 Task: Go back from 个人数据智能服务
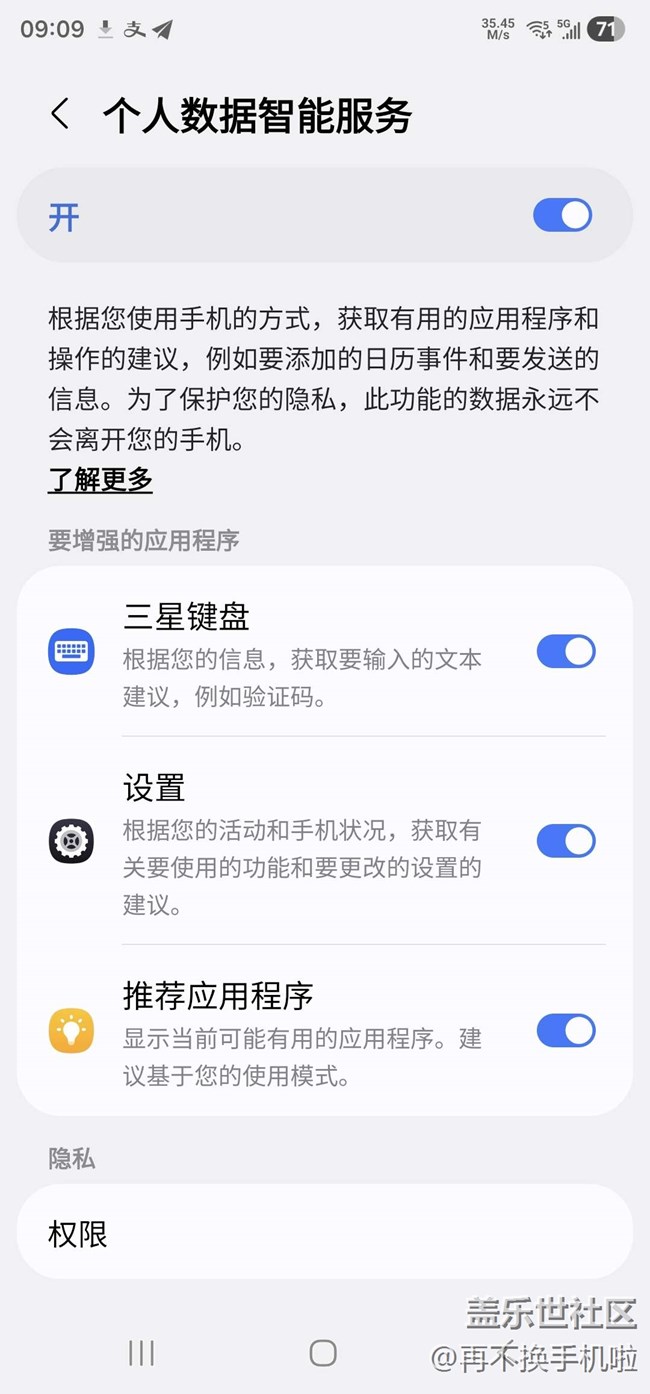click(x=60, y=115)
